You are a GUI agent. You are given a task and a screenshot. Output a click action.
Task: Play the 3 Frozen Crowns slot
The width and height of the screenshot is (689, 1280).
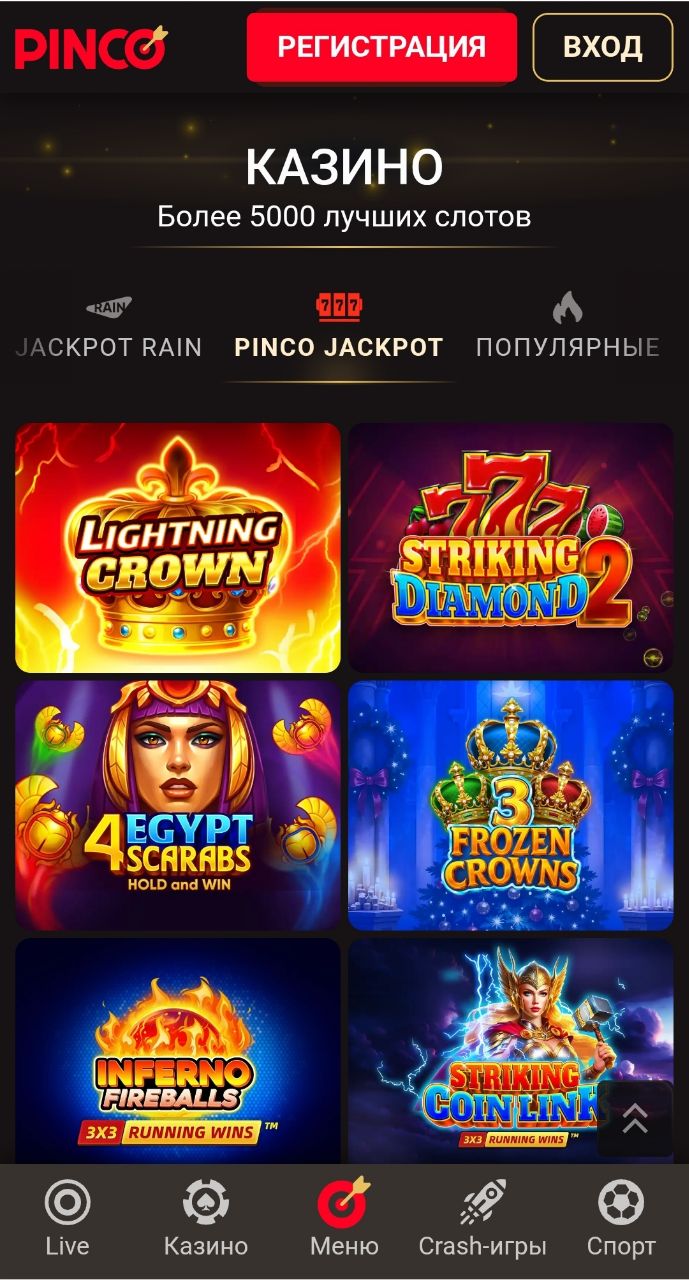click(x=510, y=805)
